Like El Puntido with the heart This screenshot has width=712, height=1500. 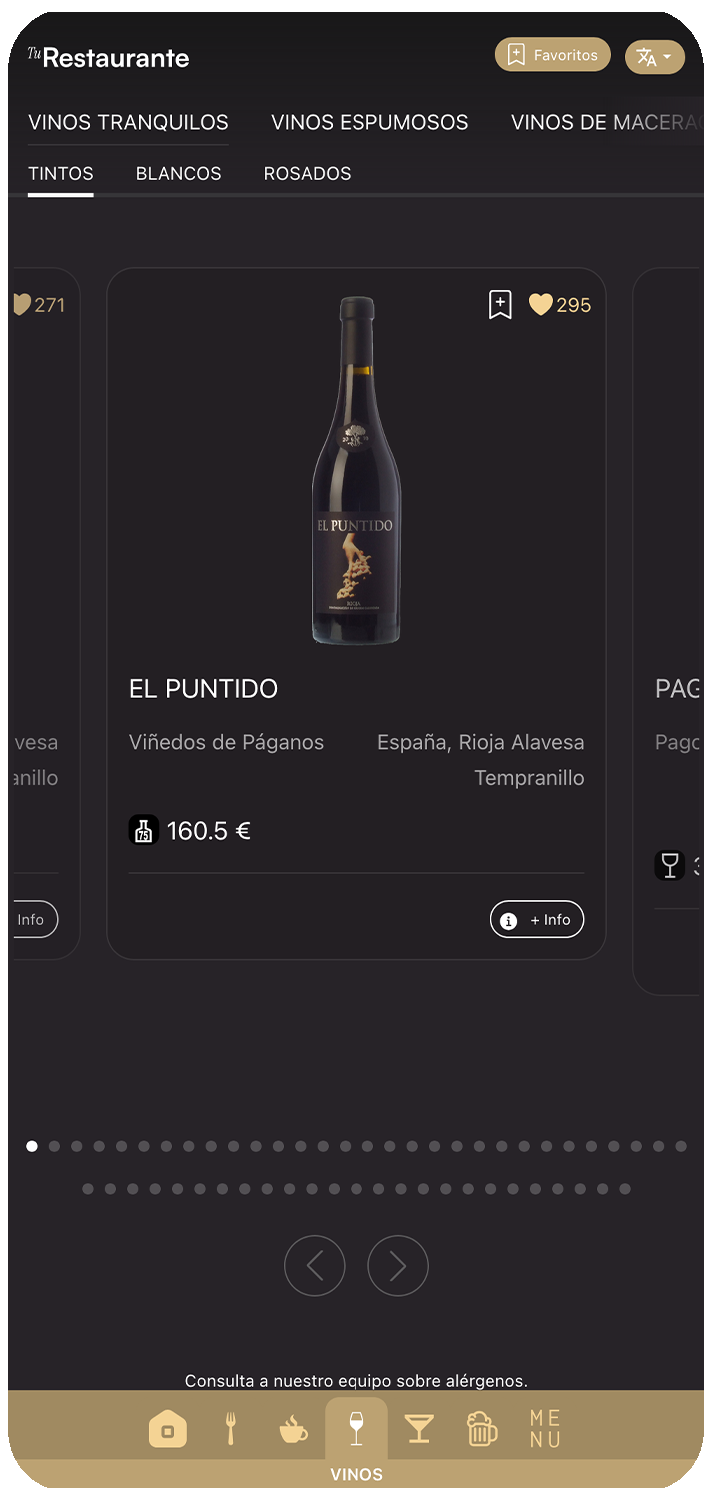click(541, 305)
